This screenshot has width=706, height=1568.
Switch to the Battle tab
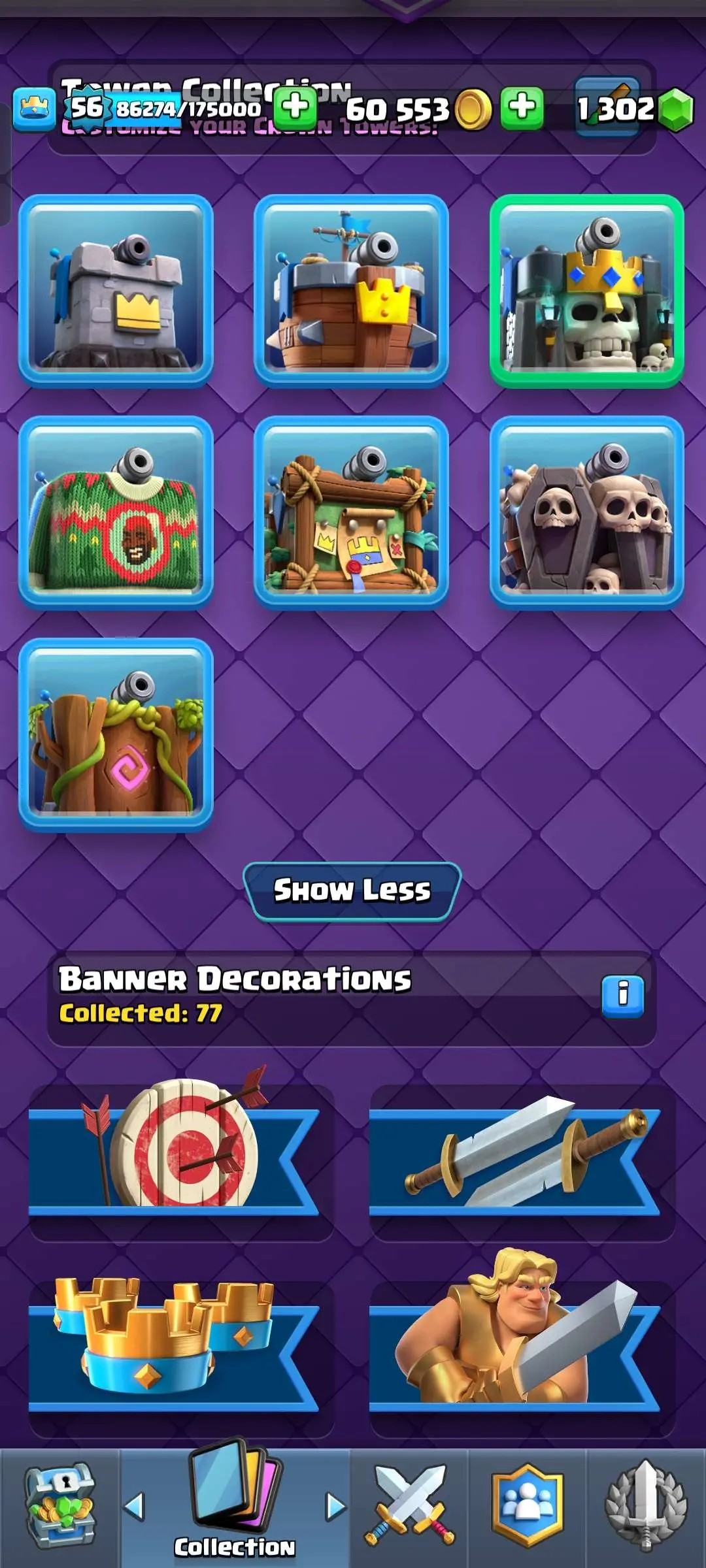coord(409,1507)
